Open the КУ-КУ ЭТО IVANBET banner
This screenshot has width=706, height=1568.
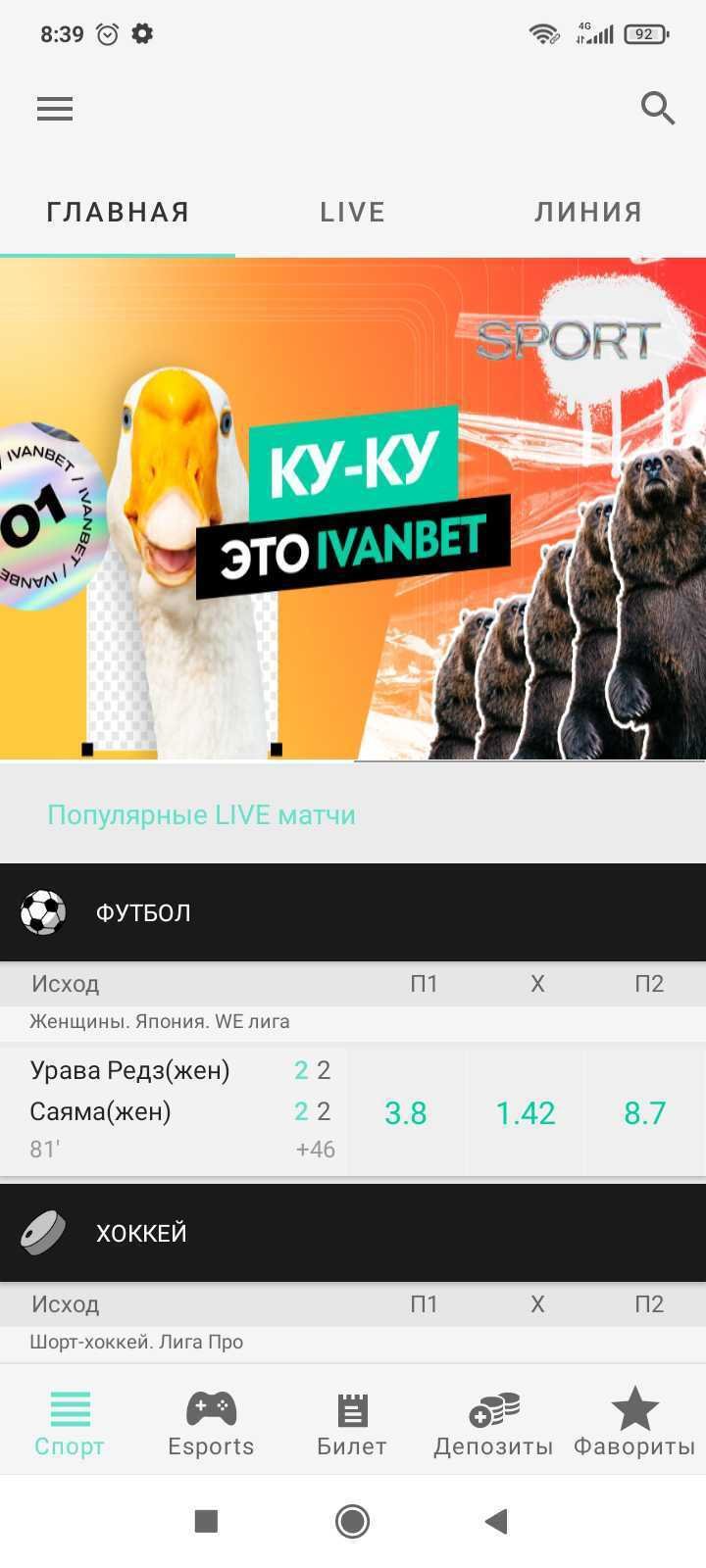(353, 508)
